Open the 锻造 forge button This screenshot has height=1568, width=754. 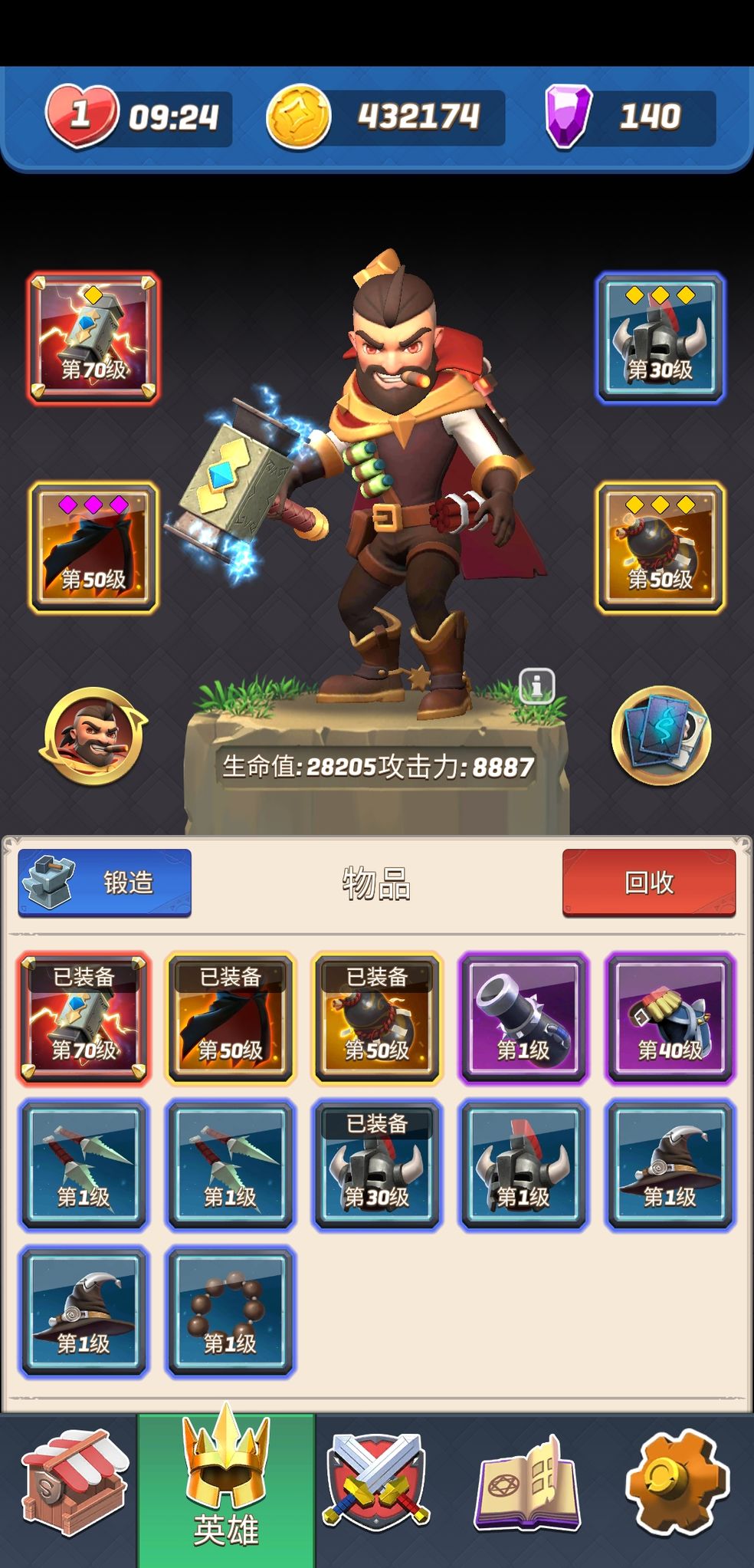(105, 883)
